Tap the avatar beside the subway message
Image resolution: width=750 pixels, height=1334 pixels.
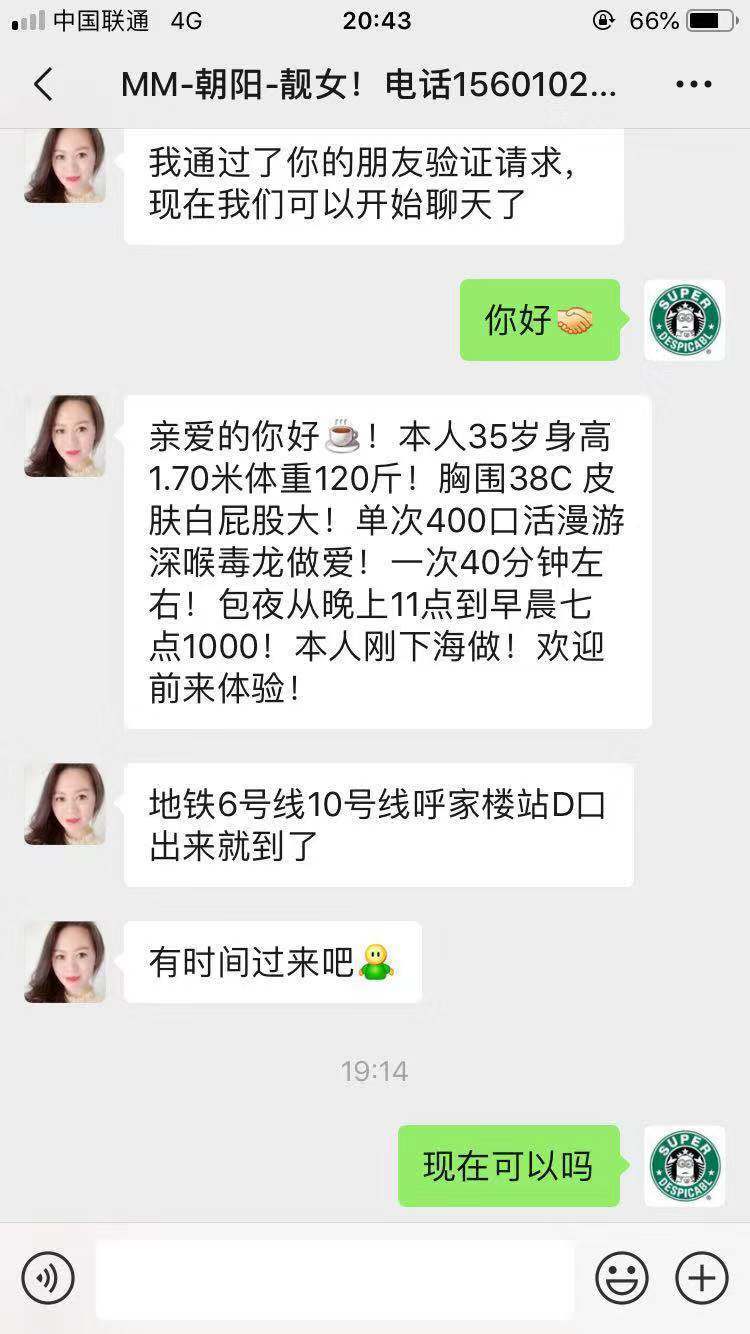click(x=64, y=805)
